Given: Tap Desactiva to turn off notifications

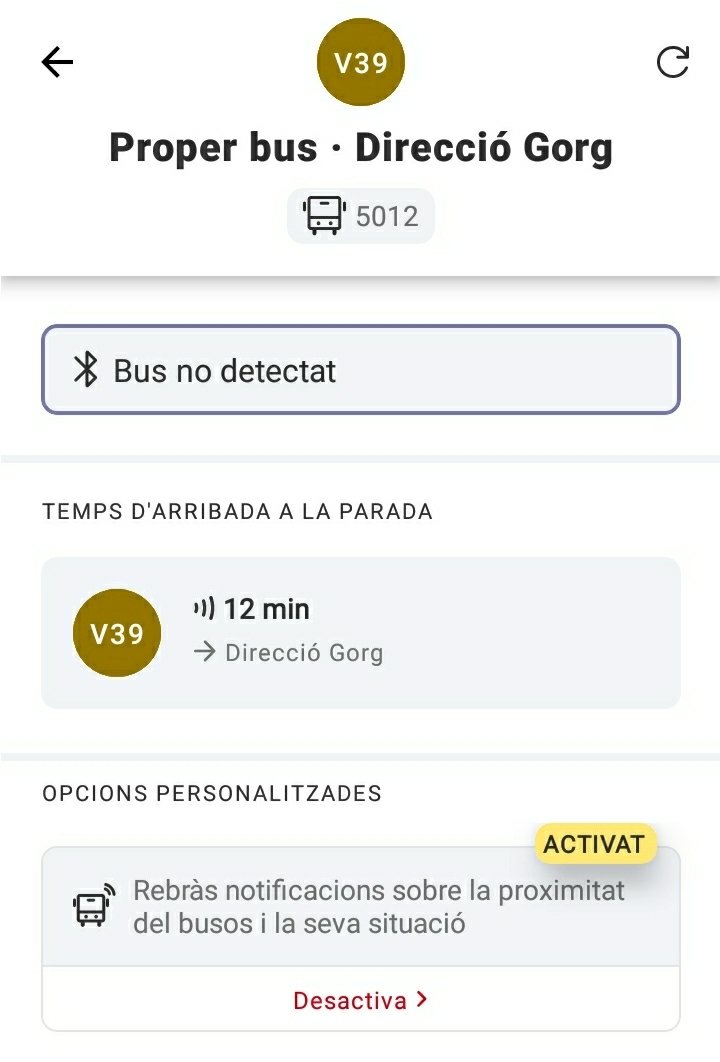Looking at the screenshot, I should 360,999.
